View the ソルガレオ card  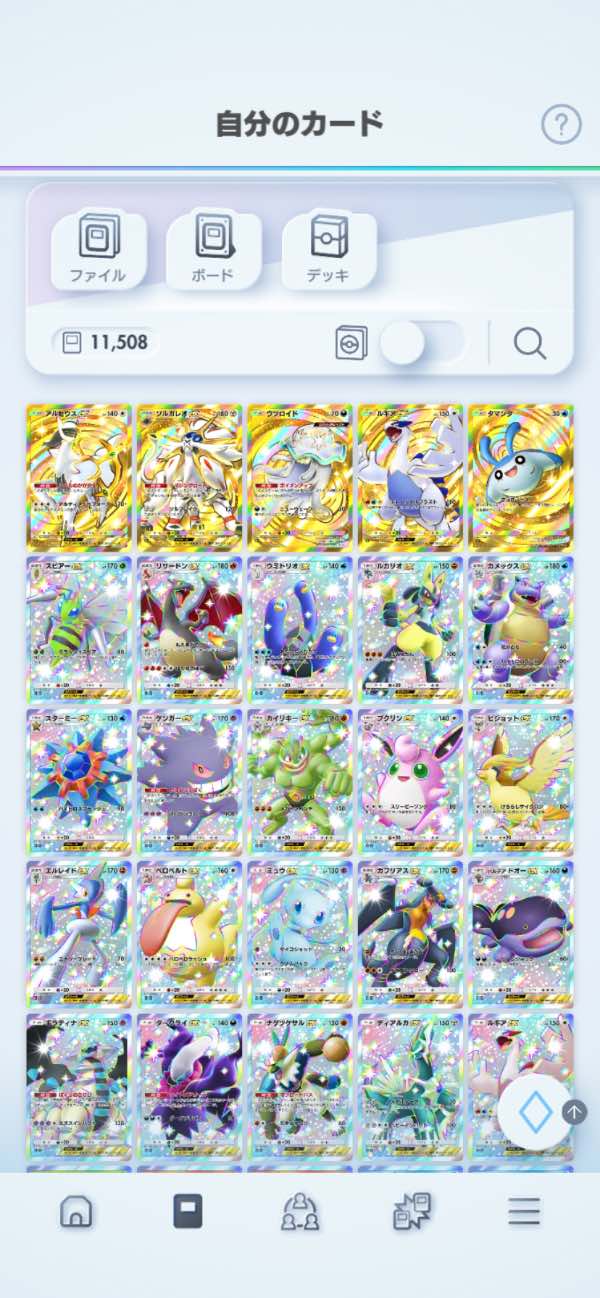(189, 477)
